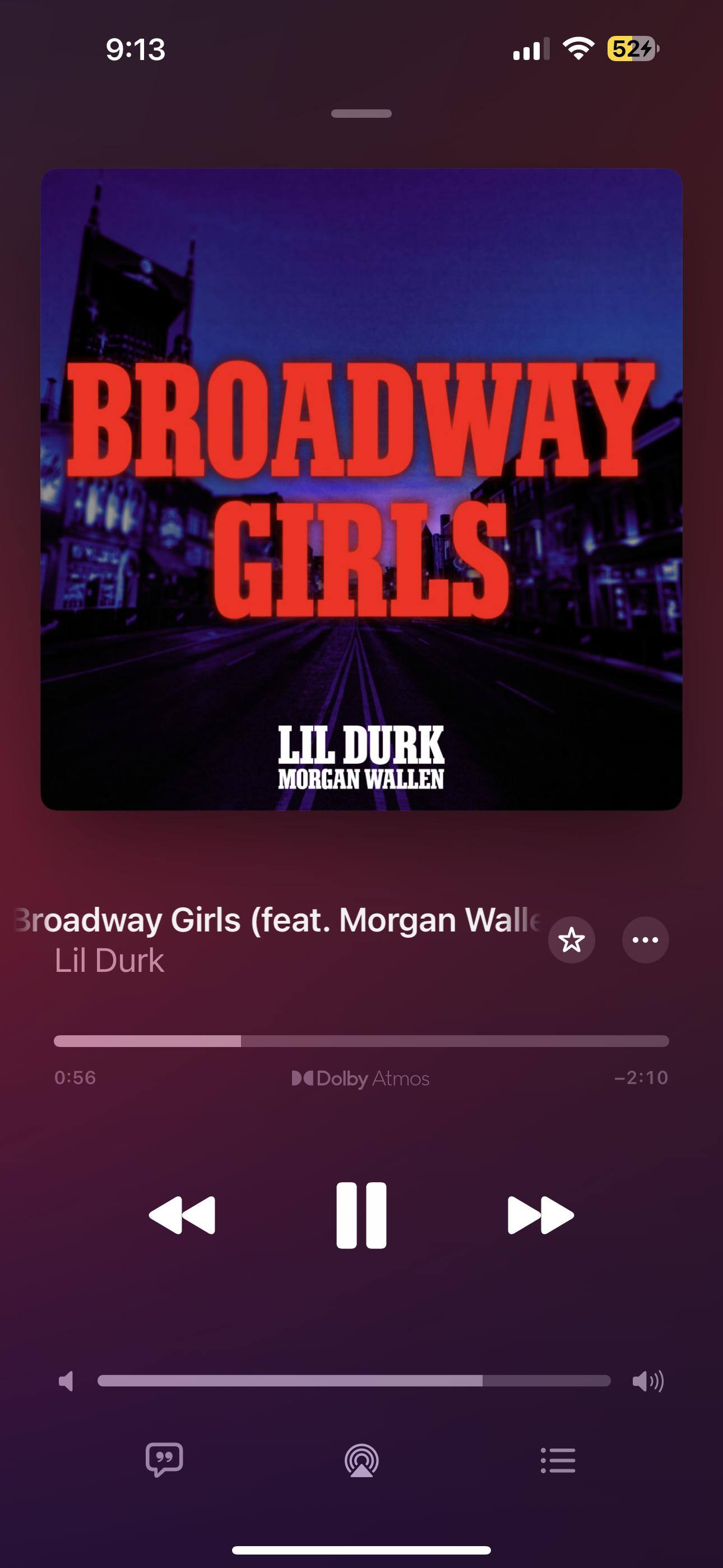
Task: View the Playing Next queue
Action: [x=558, y=1460]
